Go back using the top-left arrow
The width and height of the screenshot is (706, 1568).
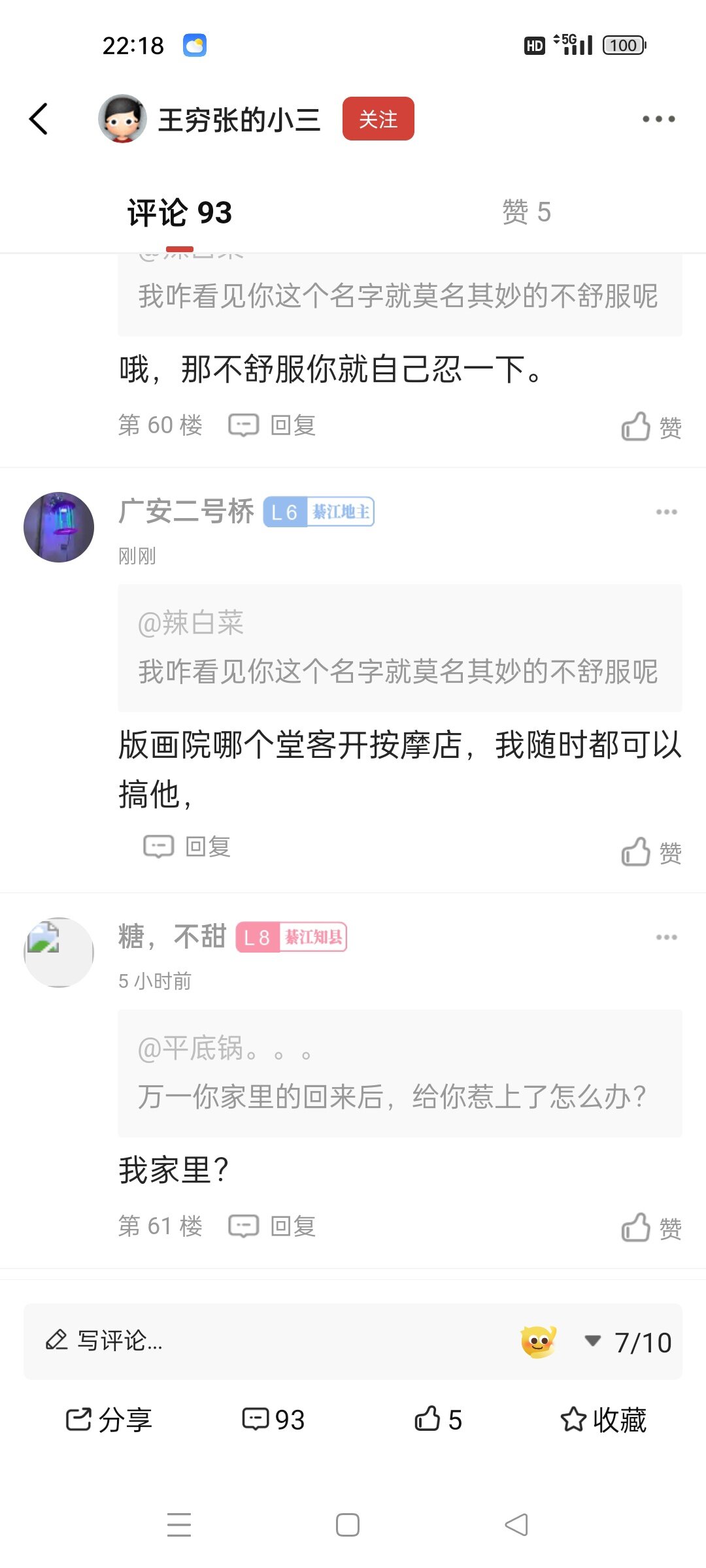39,119
